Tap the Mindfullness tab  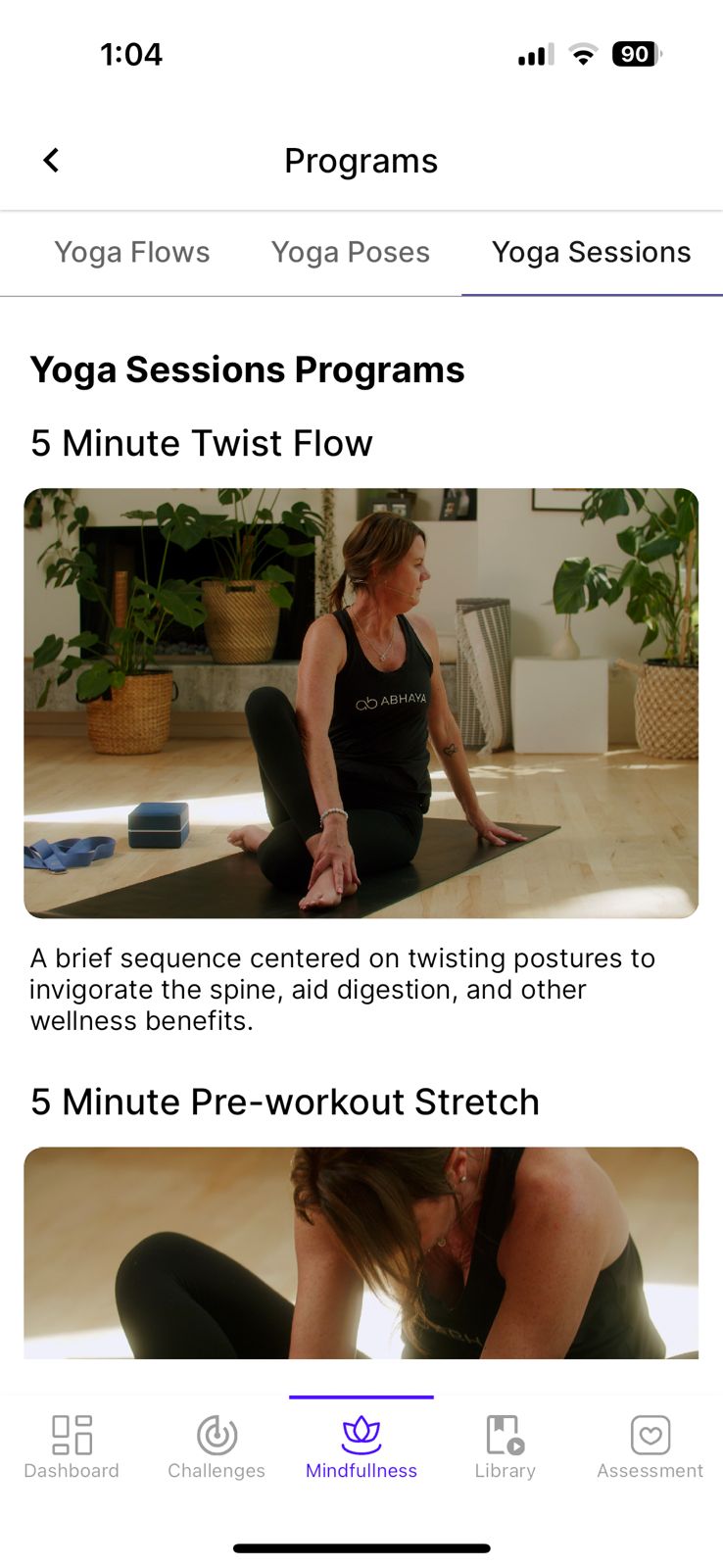tap(361, 1446)
